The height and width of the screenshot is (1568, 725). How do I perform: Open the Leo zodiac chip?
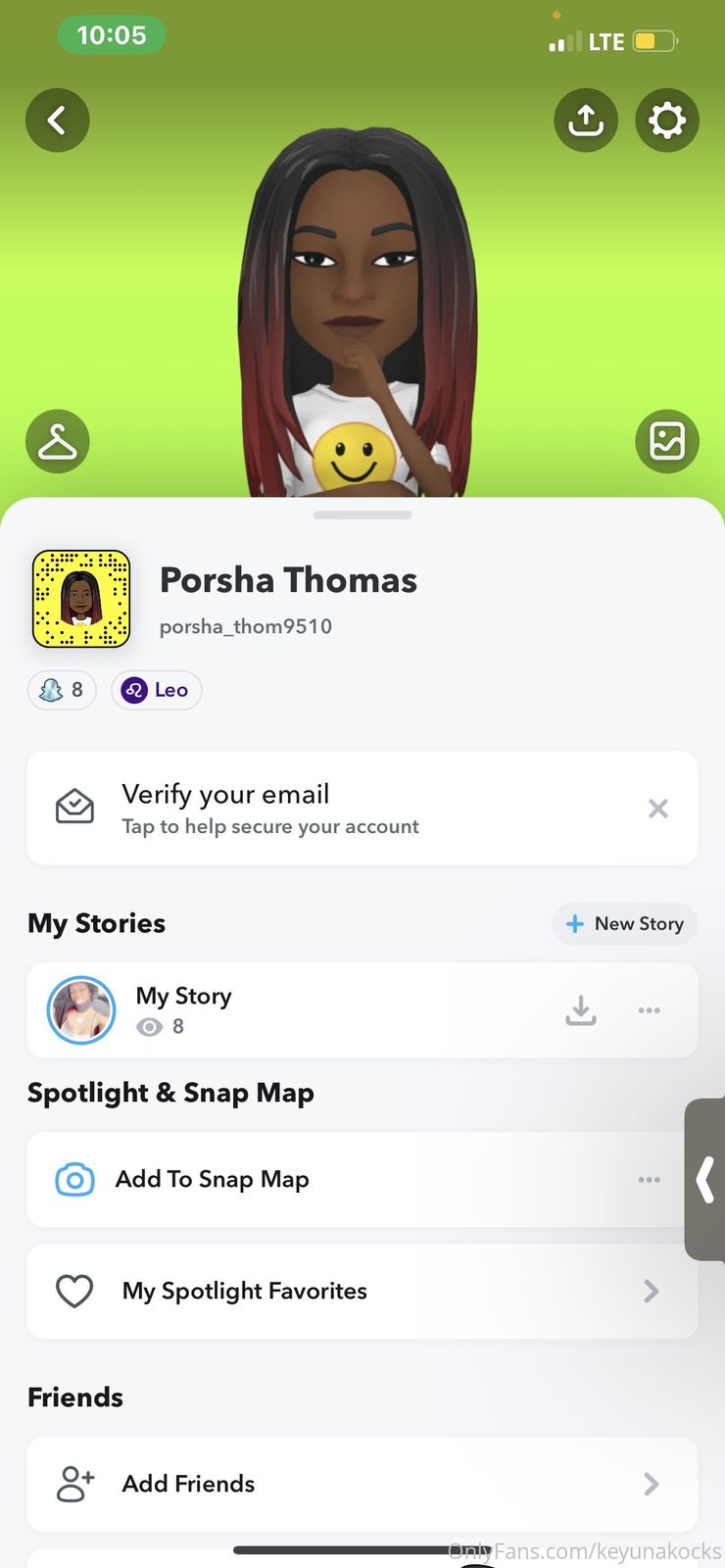(x=156, y=690)
